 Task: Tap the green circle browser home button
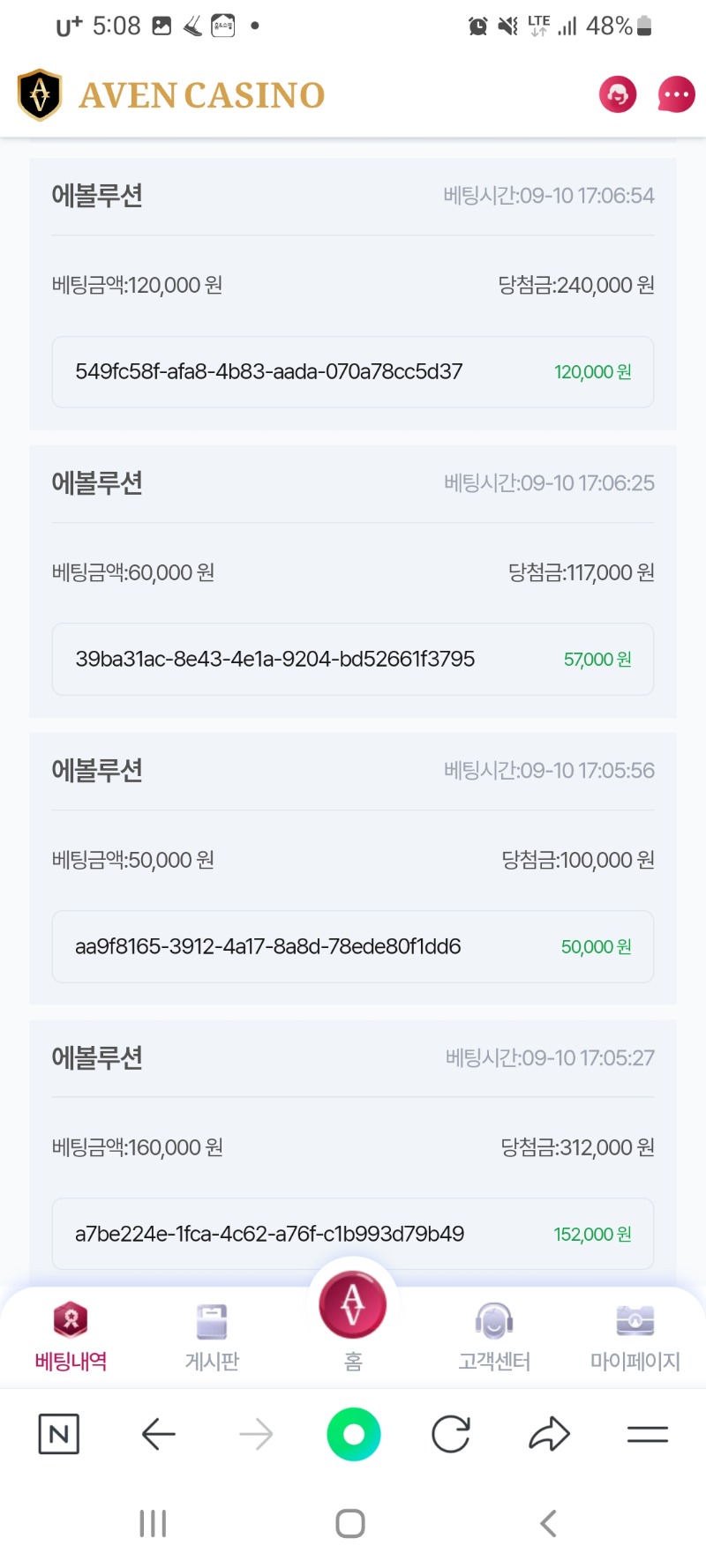pos(353,1434)
